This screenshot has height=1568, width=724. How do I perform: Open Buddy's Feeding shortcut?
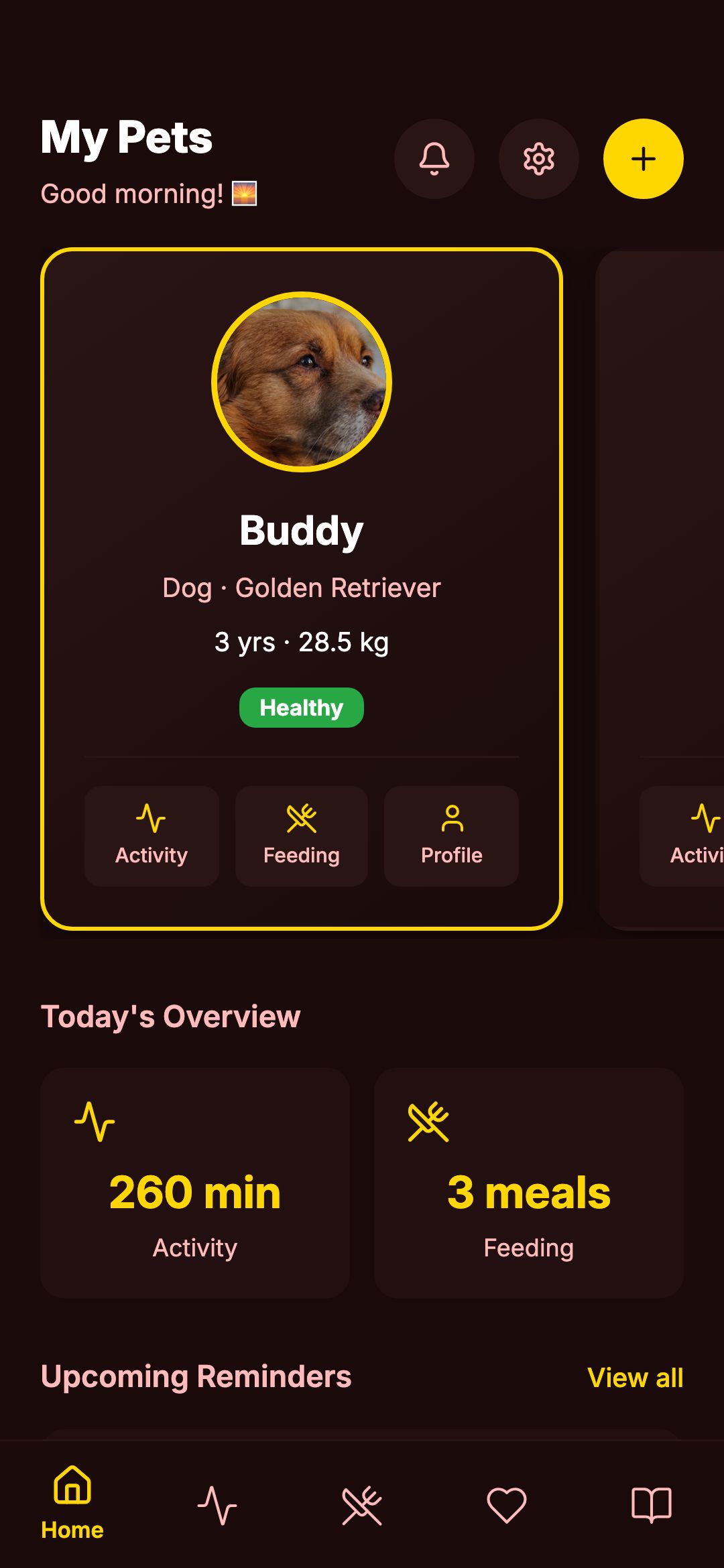pyautogui.click(x=300, y=836)
